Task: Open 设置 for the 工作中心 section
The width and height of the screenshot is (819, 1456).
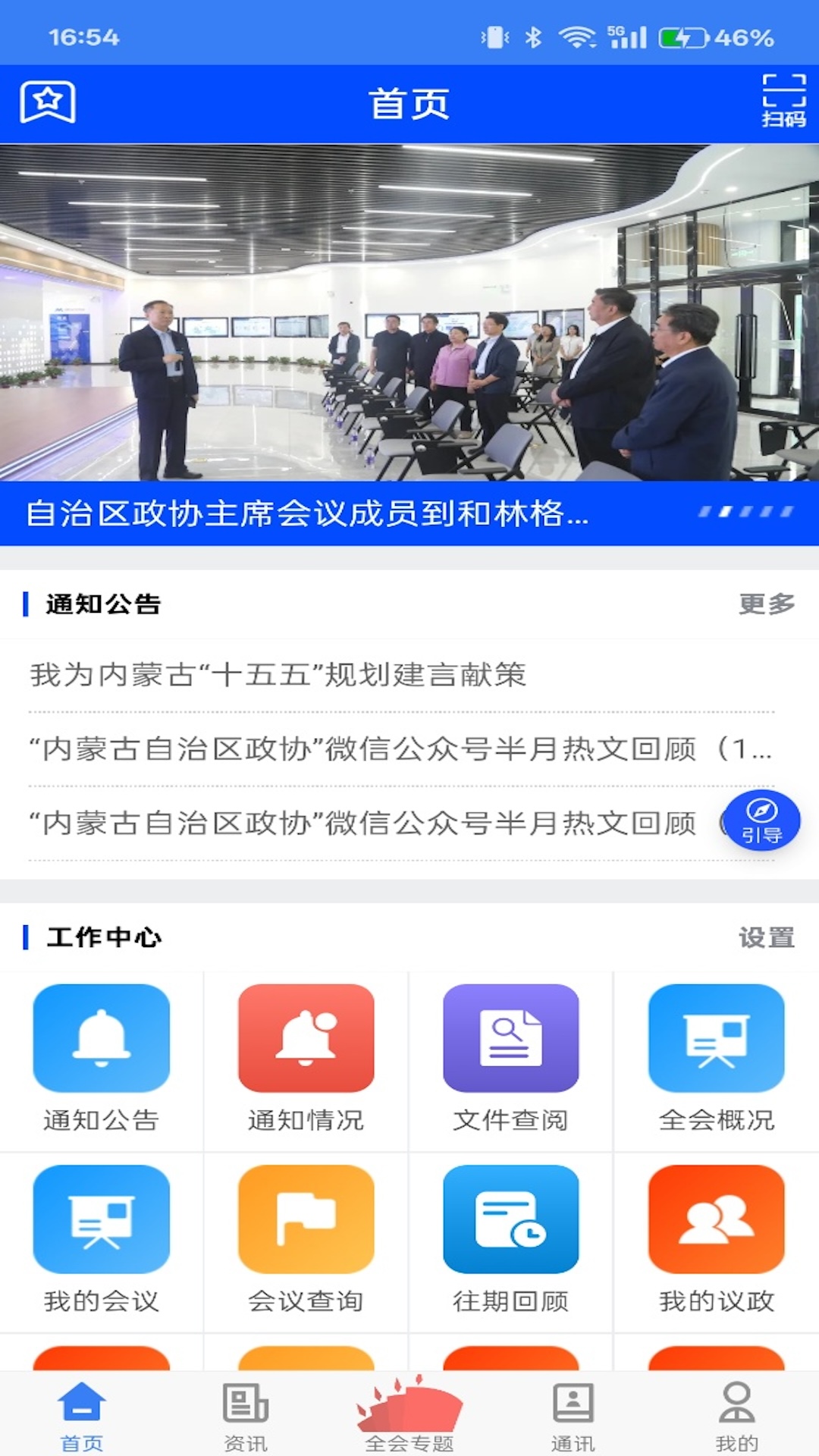Action: (x=768, y=939)
